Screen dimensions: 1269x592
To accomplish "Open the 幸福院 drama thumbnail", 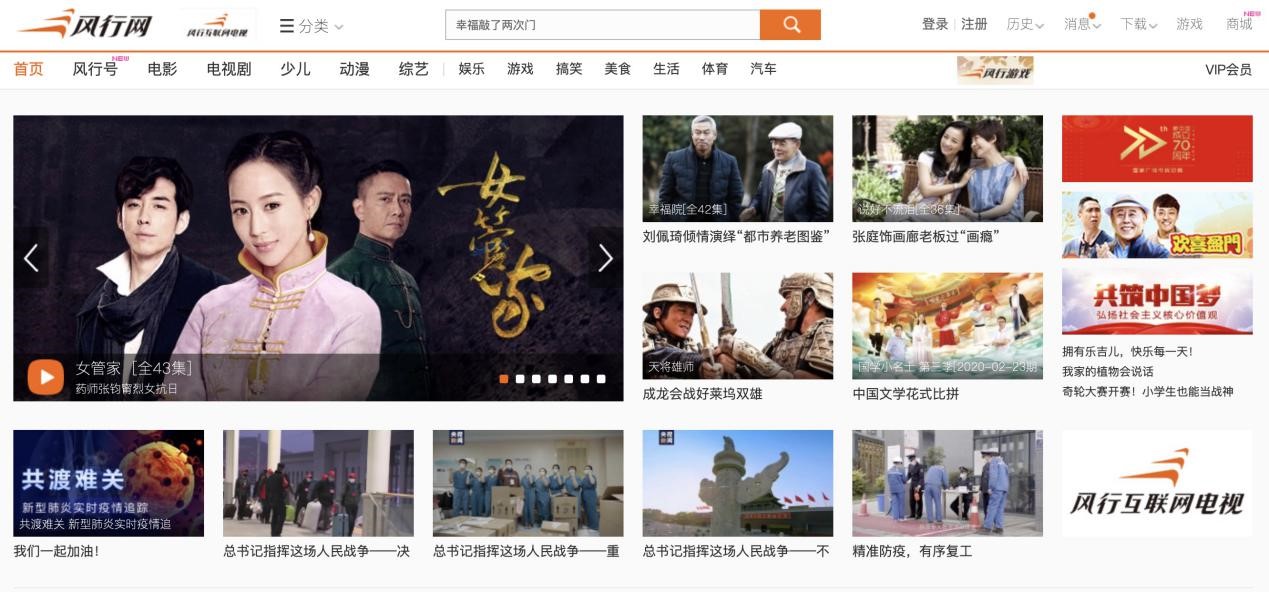I will click(737, 168).
